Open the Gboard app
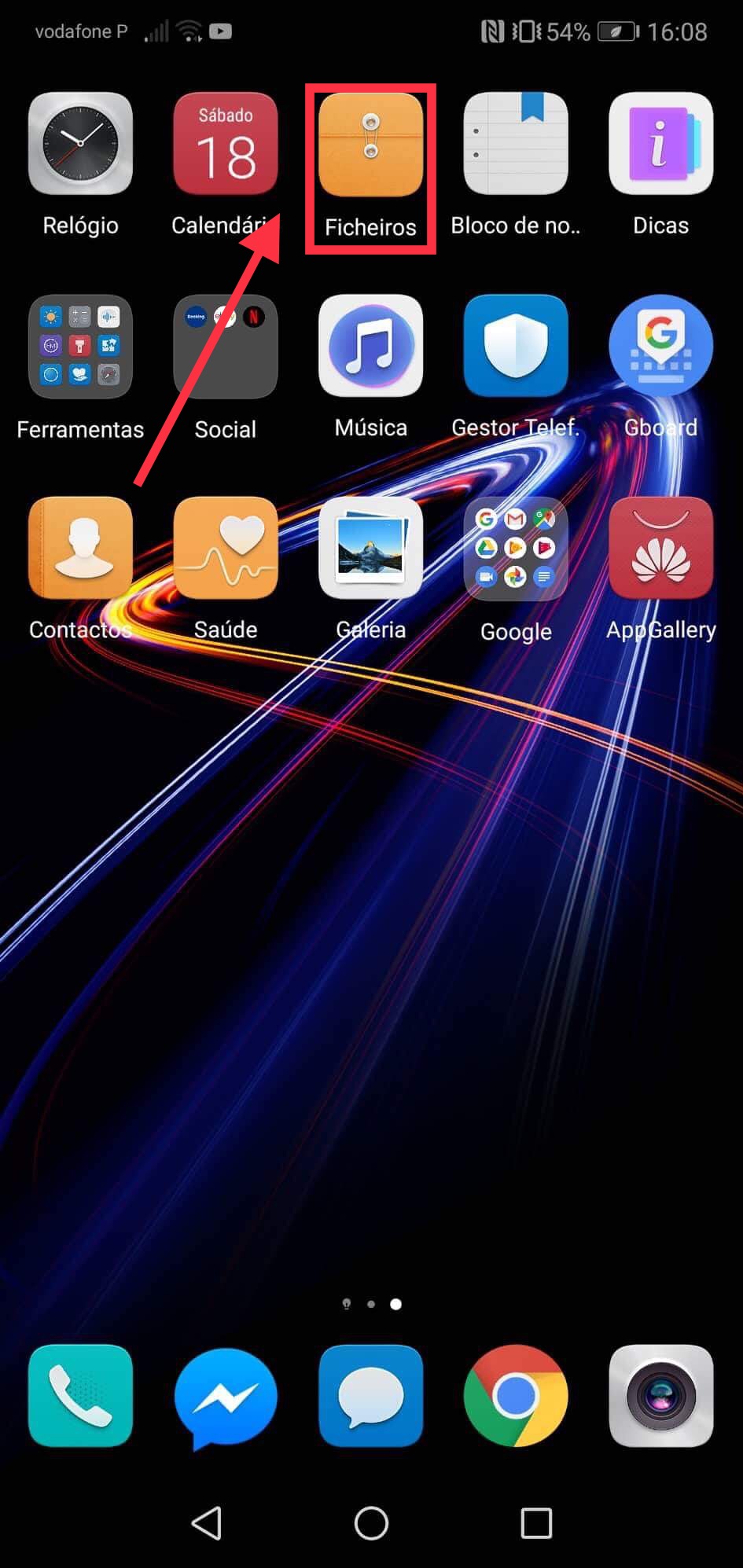Image resolution: width=743 pixels, height=1568 pixels. (660, 347)
